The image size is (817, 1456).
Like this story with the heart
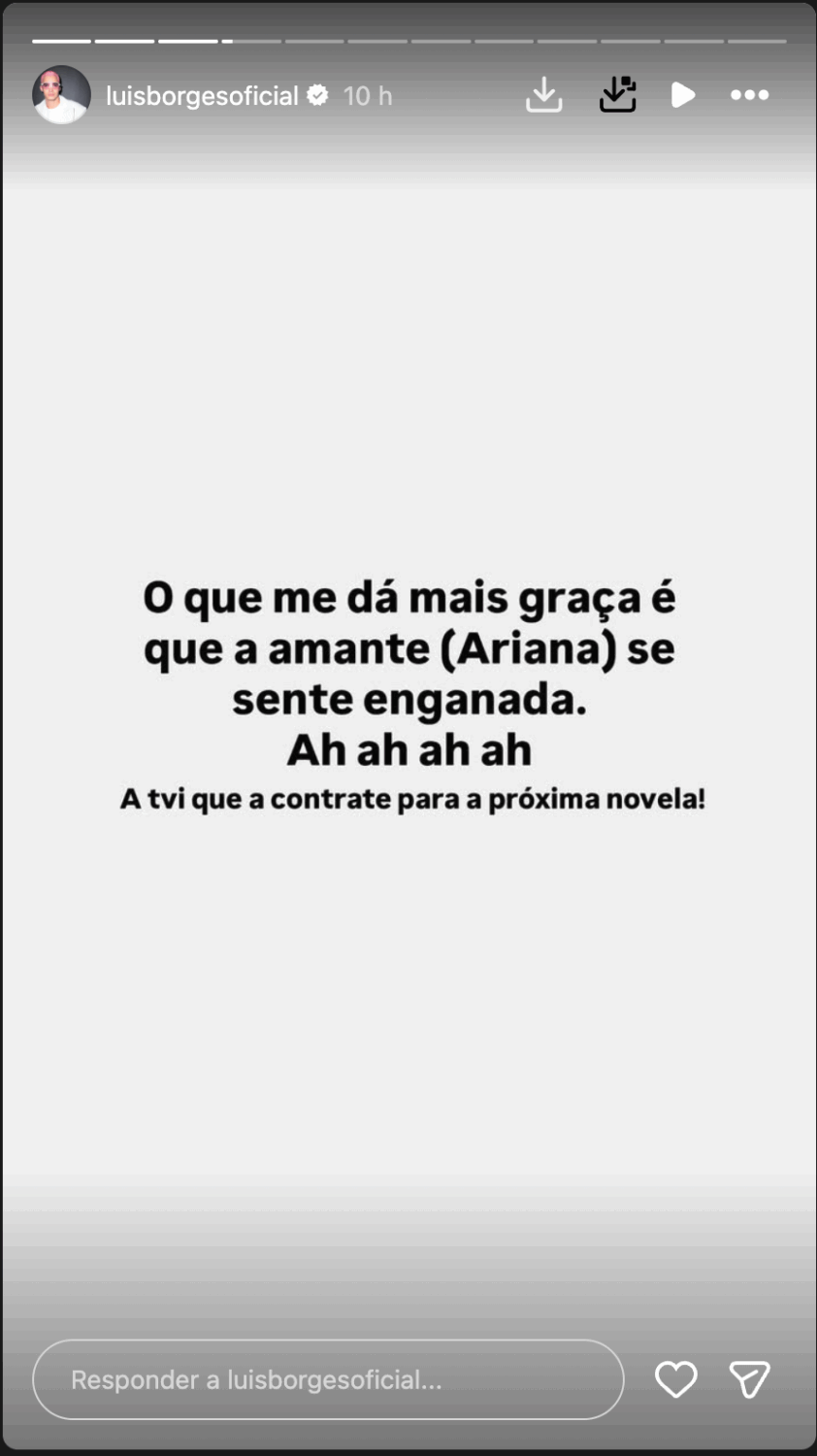coord(675,1379)
